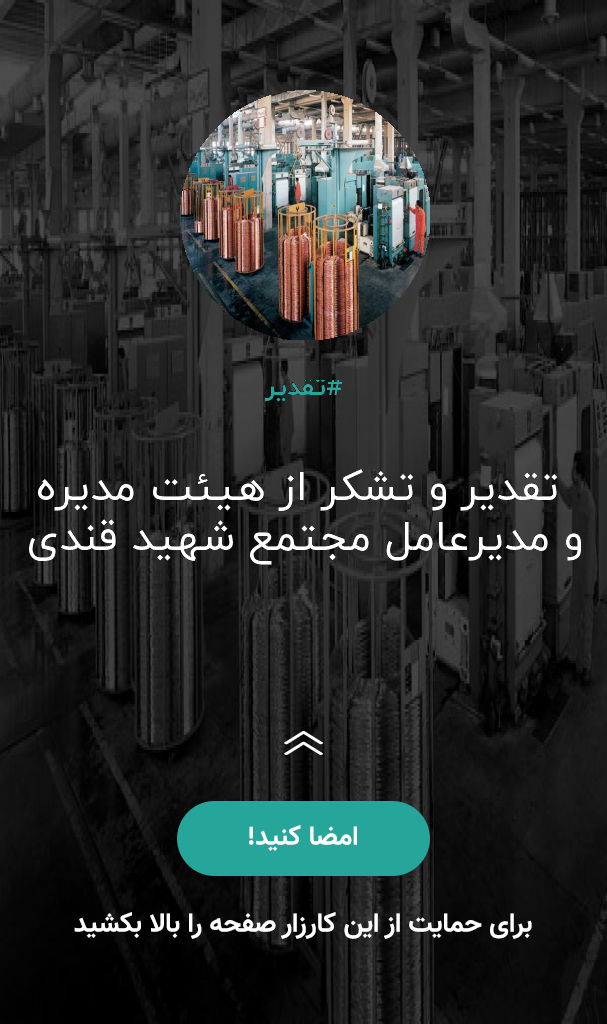Tap the double up-chevron to expand campaign
607x1024 pixels.
303,743
